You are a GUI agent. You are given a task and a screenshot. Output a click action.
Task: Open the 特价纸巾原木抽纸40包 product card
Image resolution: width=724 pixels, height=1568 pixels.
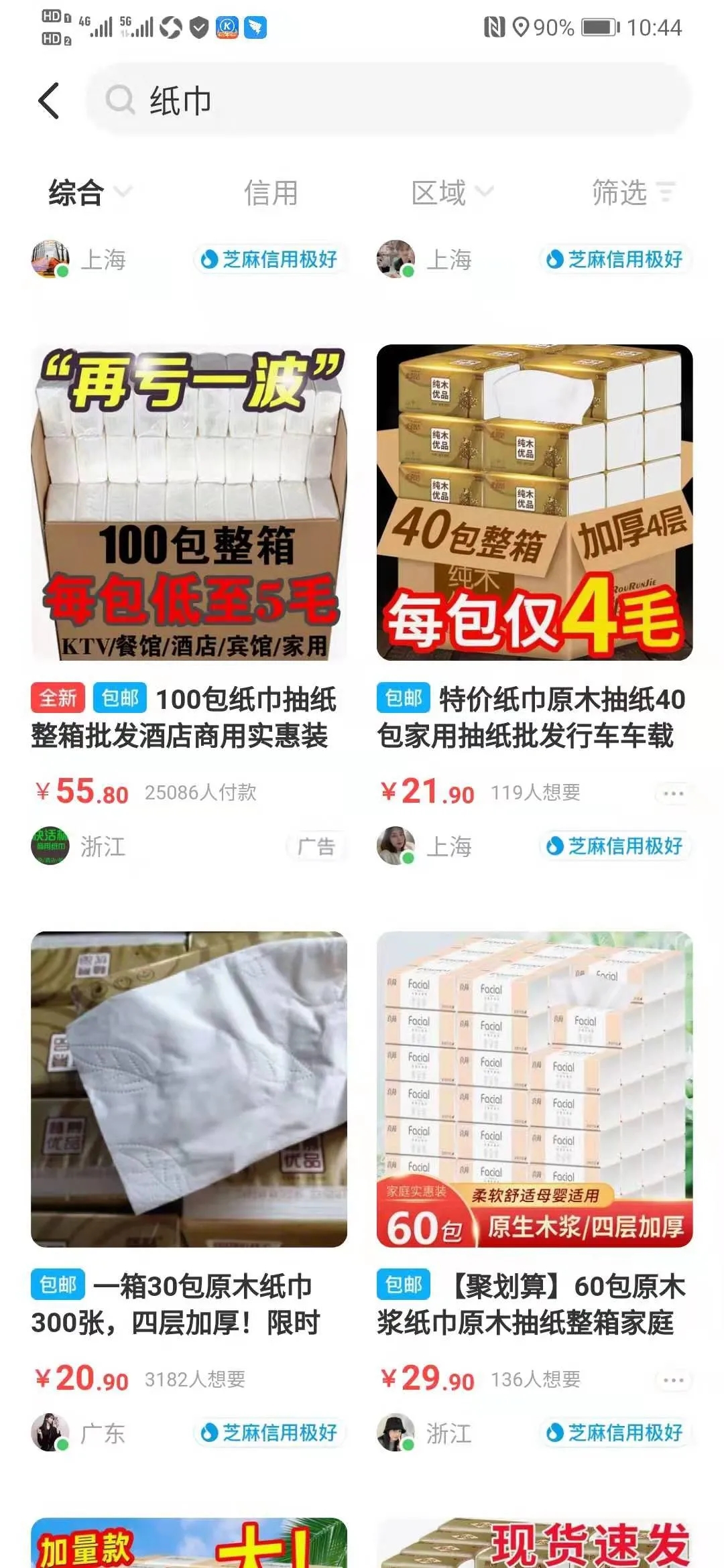[x=534, y=503]
